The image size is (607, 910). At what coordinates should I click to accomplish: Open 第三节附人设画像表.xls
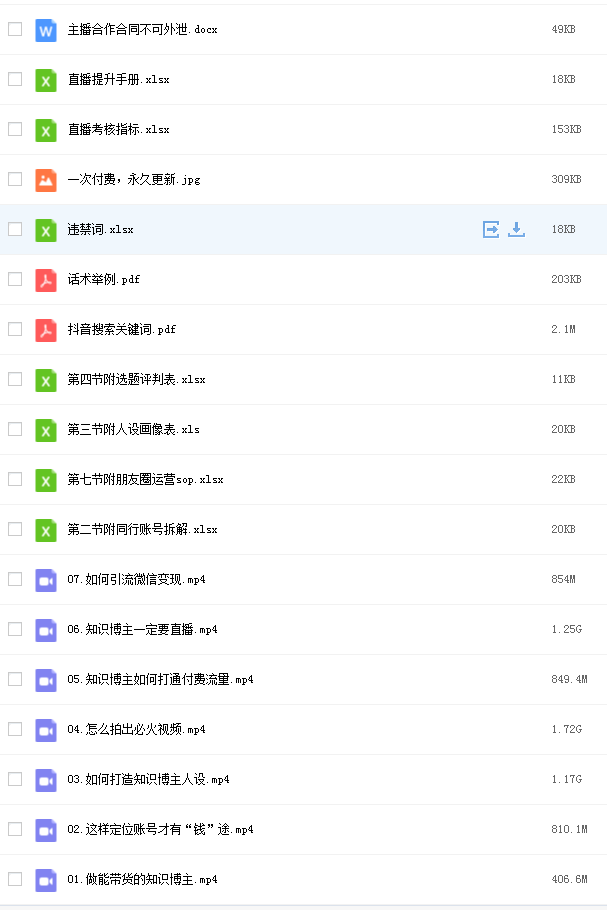(x=133, y=430)
